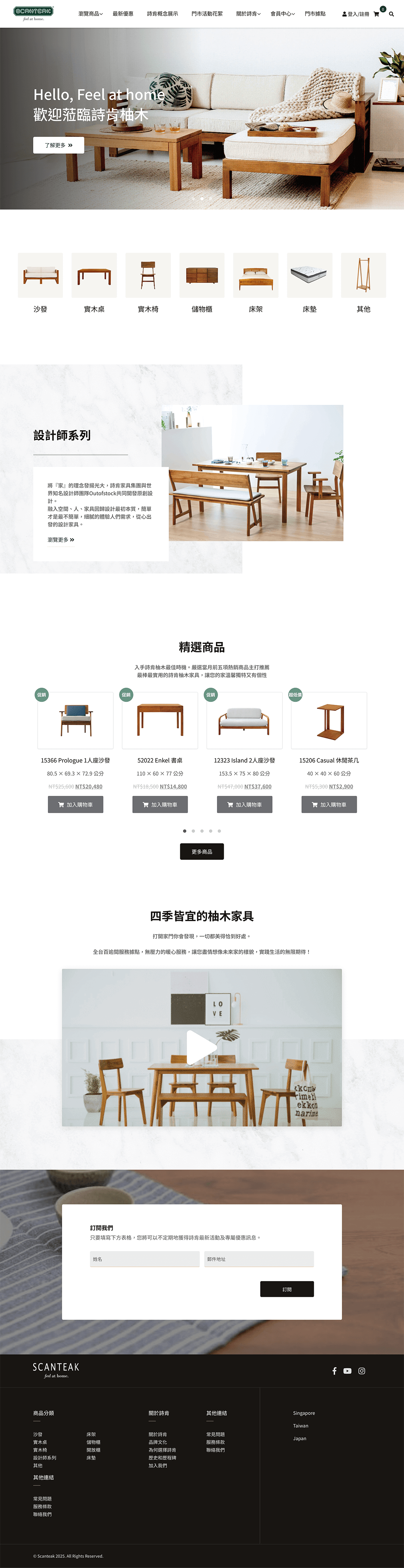This screenshot has width=404, height=1568.
Task: Focus the 郵件地址 input field
Action: [258, 1259]
